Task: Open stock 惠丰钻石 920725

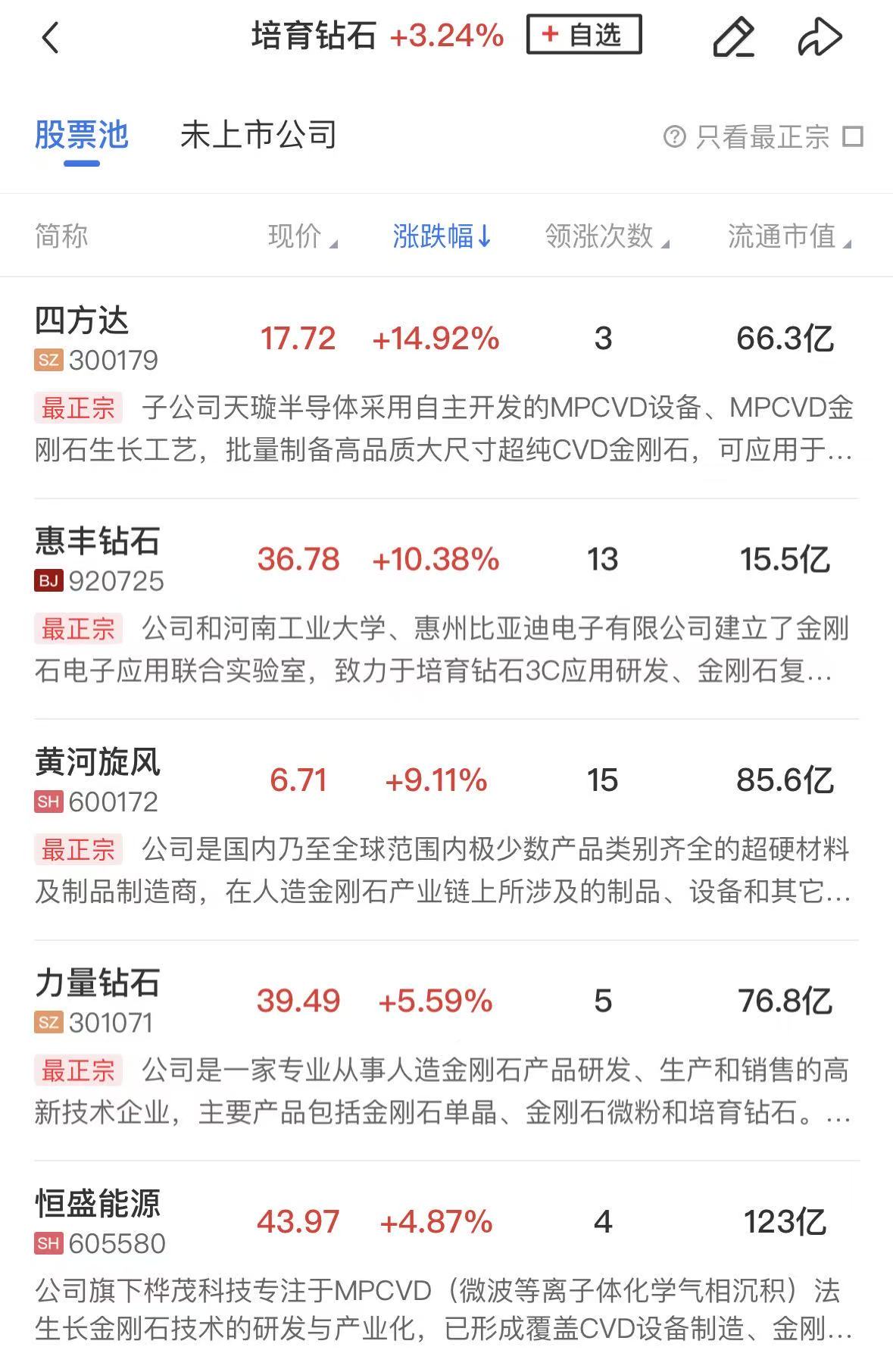Action: [x=98, y=560]
